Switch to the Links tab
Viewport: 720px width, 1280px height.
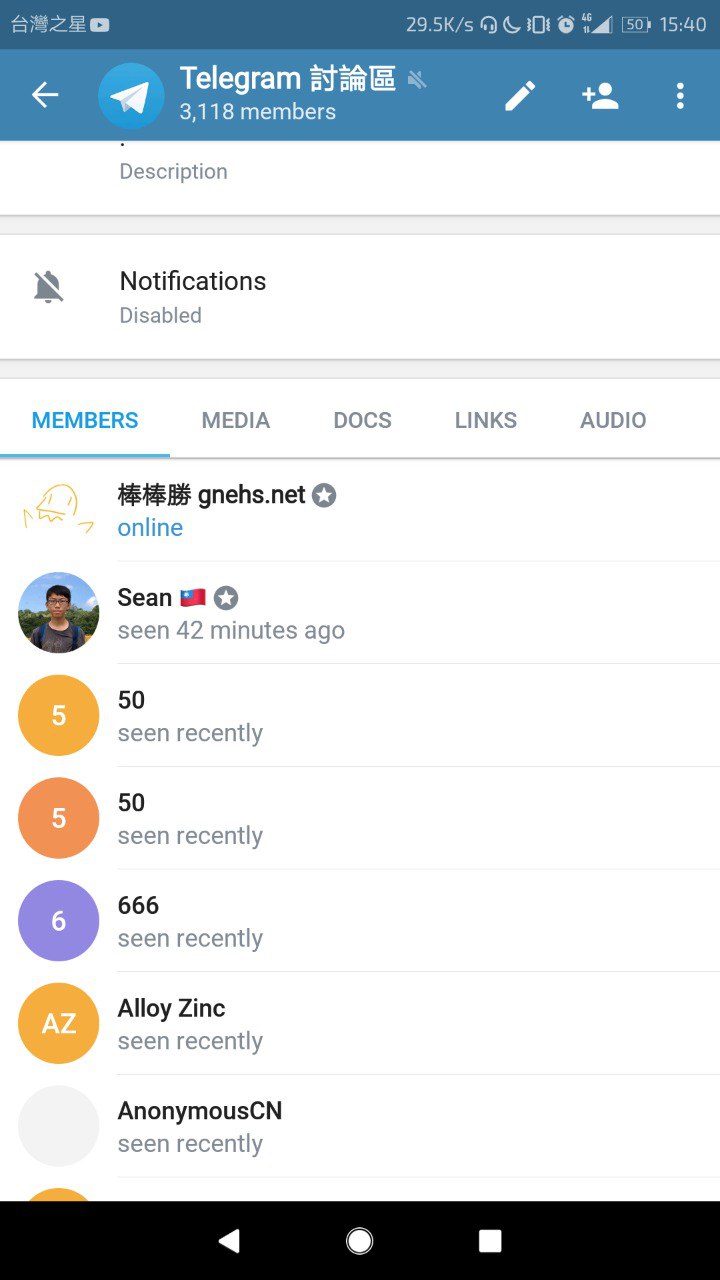(x=486, y=420)
